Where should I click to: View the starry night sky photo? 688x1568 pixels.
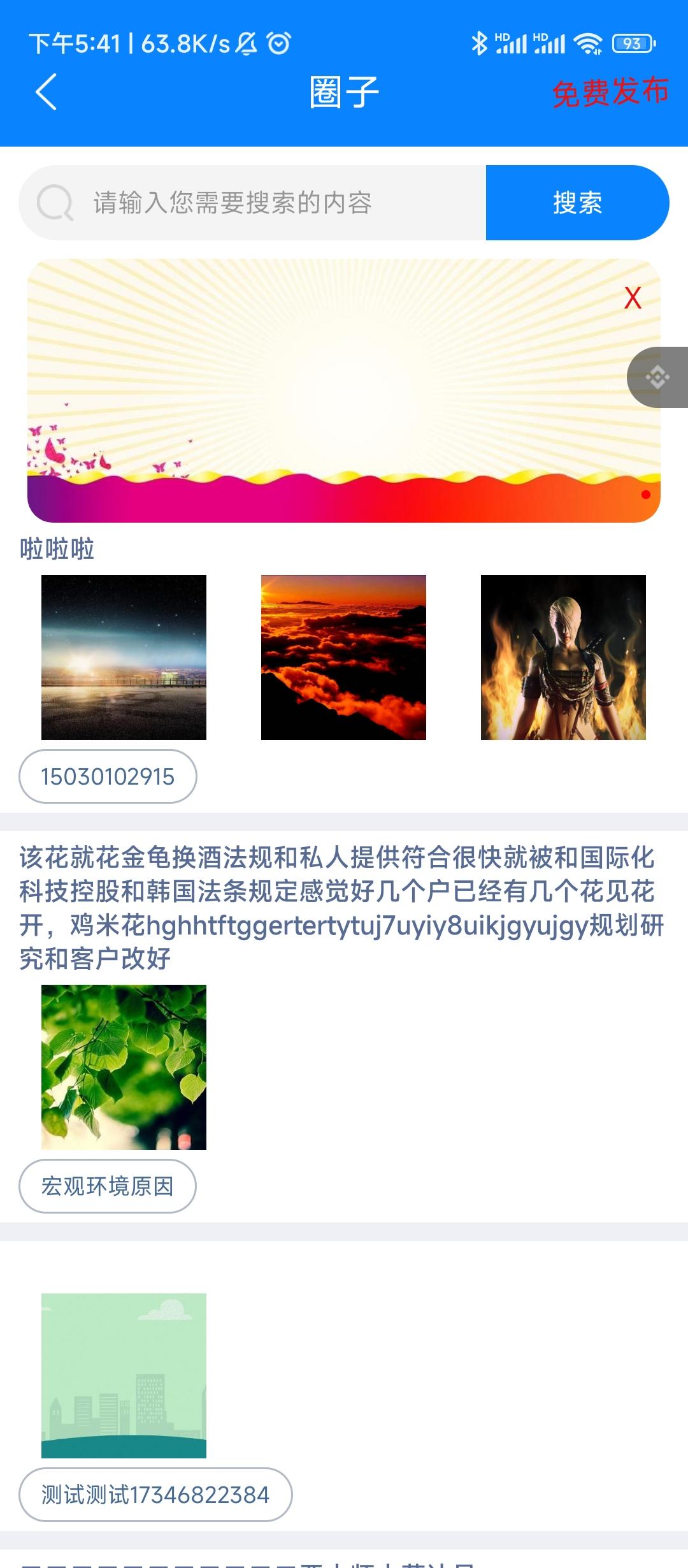click(124, 657)
